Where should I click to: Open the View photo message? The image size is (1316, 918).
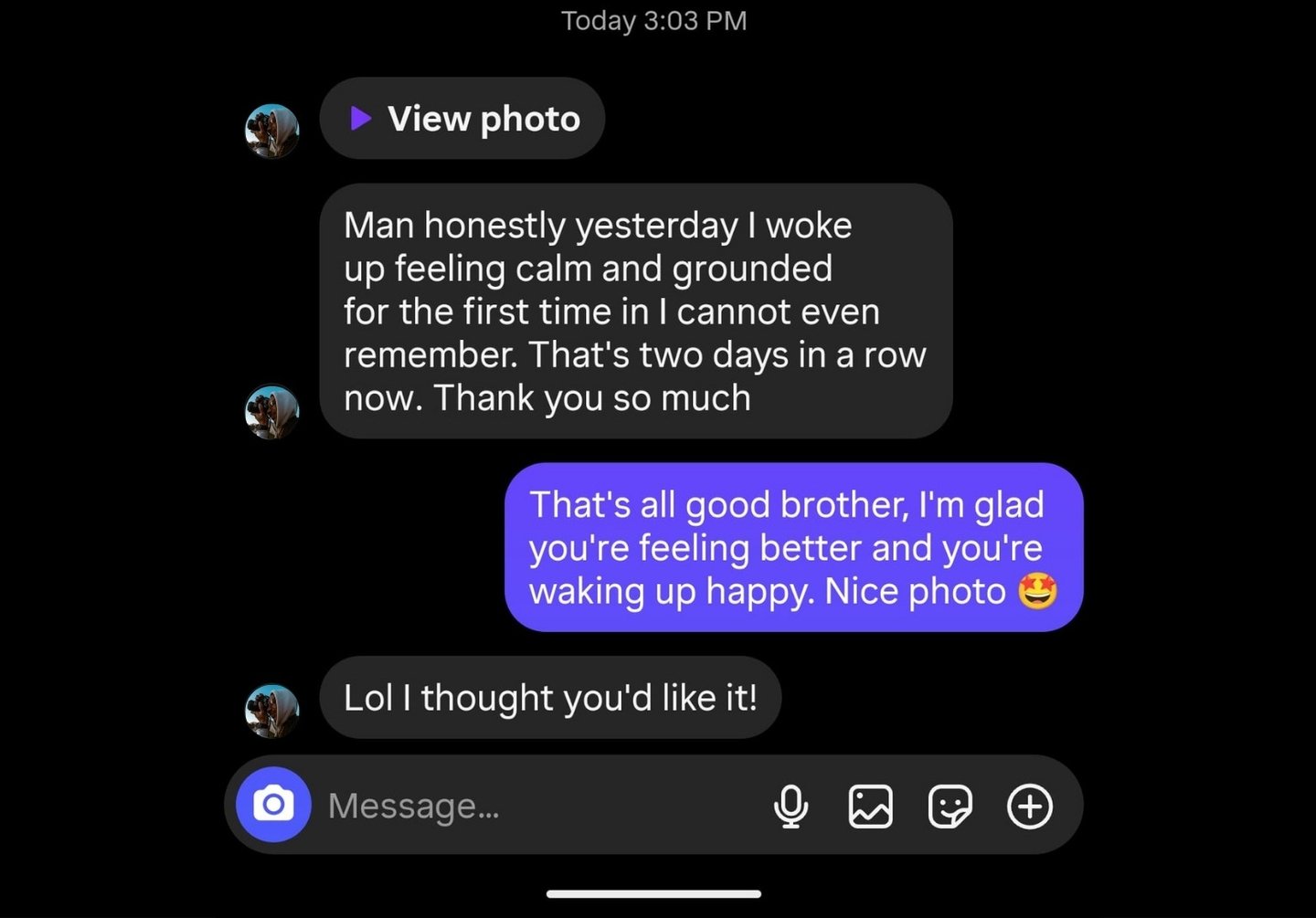point(463,119)
